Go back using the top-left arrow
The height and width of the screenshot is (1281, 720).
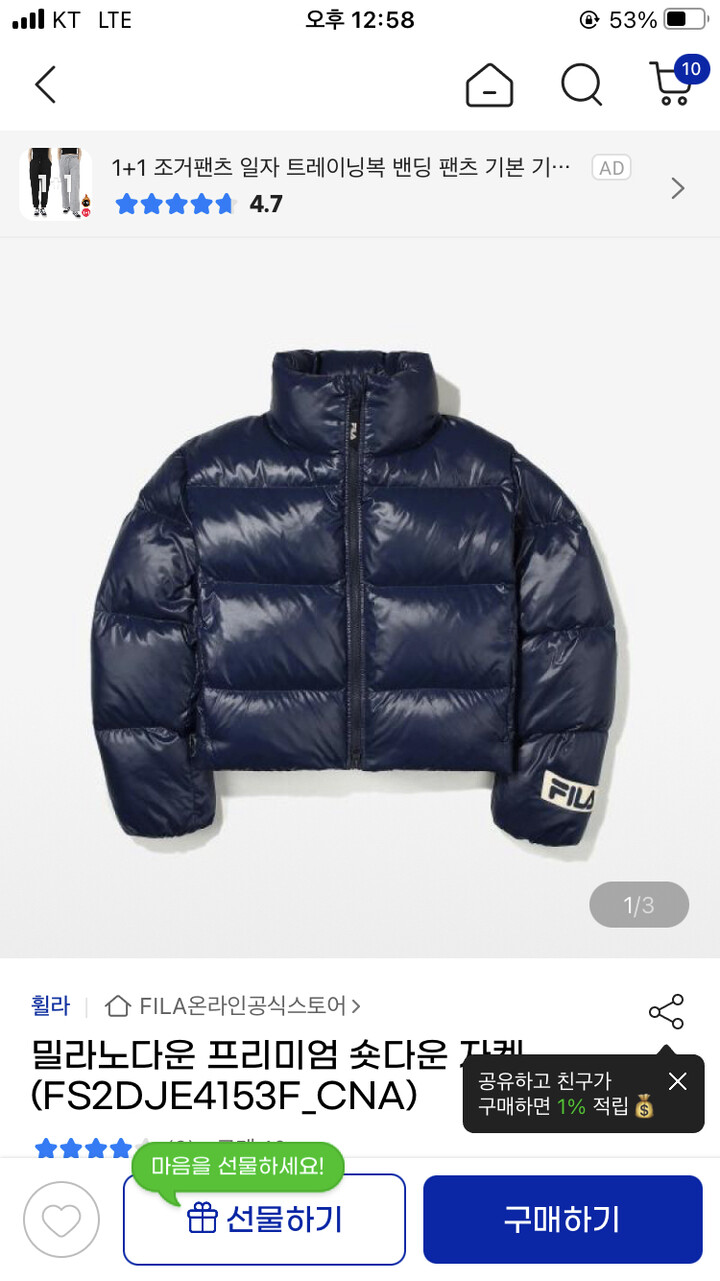45,85
